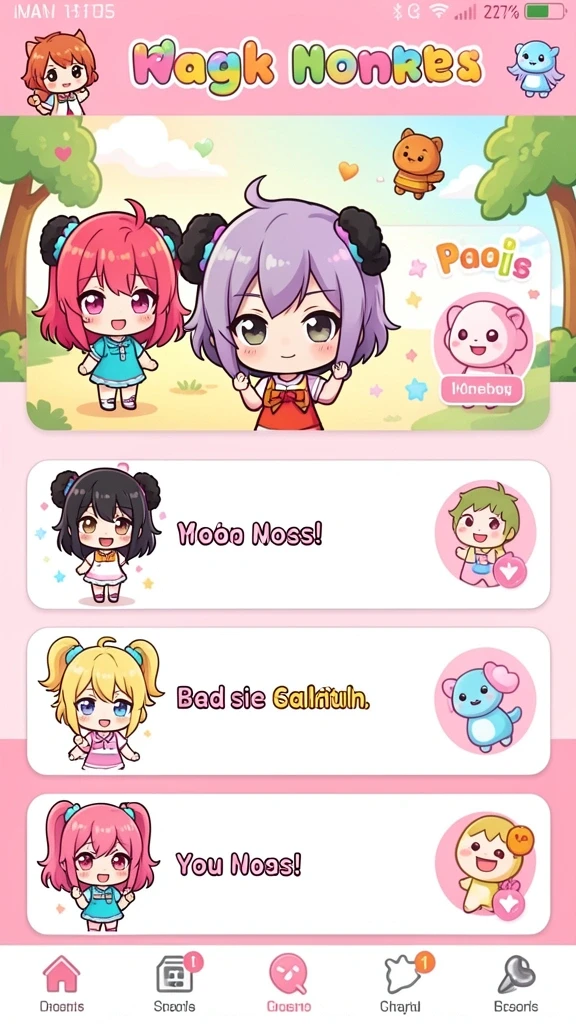Open the You Noss! card
The image size is (576, 1024).
tap(288, 864)
